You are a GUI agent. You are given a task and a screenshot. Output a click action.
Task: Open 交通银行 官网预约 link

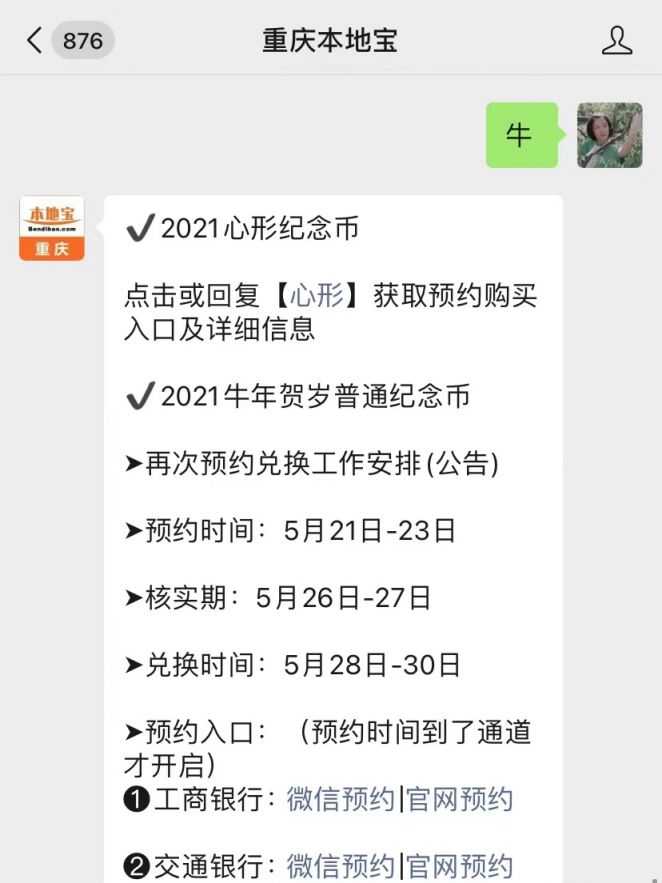[460, 866]
